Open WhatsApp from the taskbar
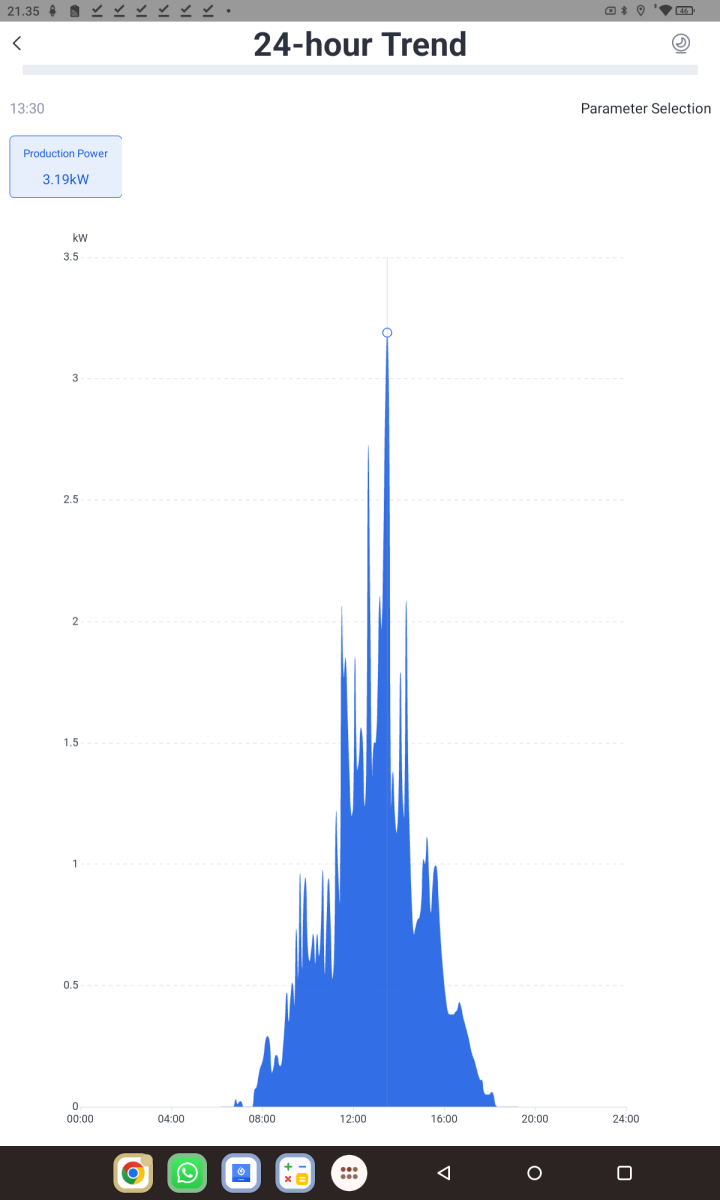Screen dimensions: 720x1200 tap(187, 1173)
